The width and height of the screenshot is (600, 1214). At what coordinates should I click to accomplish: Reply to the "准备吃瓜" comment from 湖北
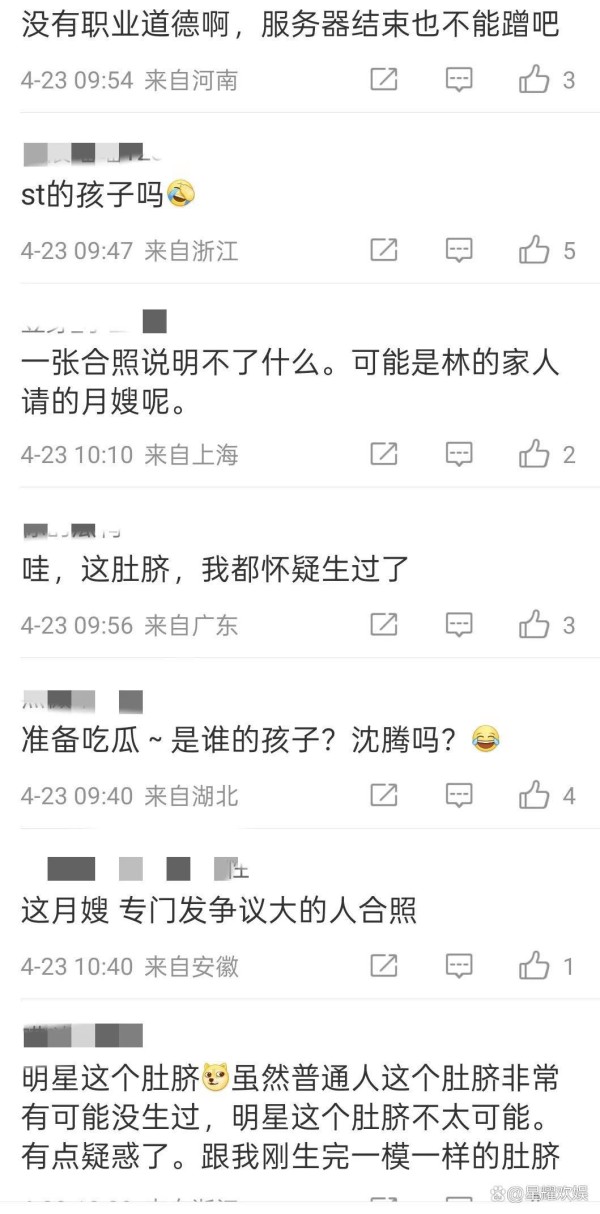(458, 796)
